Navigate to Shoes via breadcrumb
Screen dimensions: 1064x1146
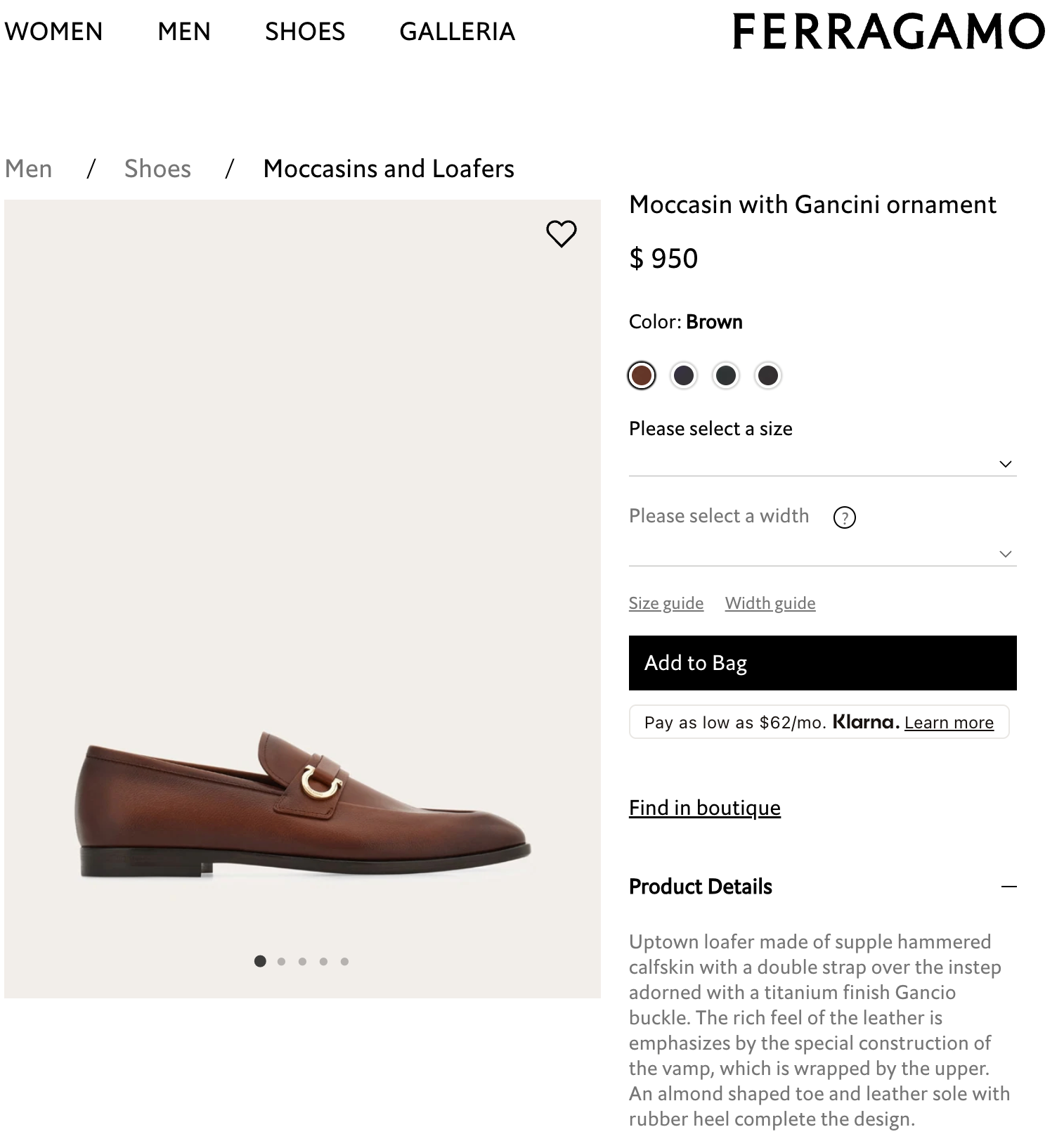157,168
